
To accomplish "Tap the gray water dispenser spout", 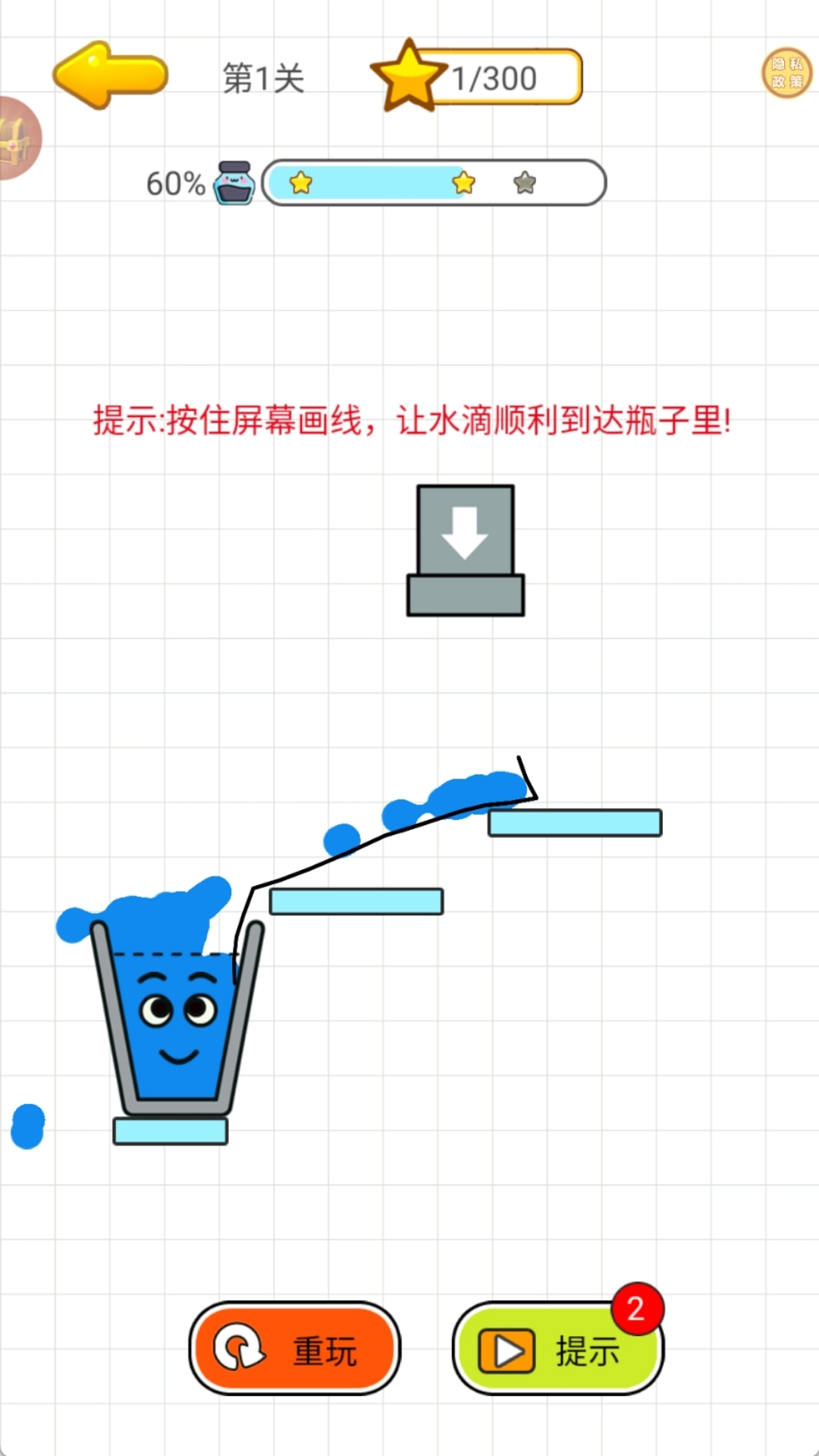I will click(464, 550).
